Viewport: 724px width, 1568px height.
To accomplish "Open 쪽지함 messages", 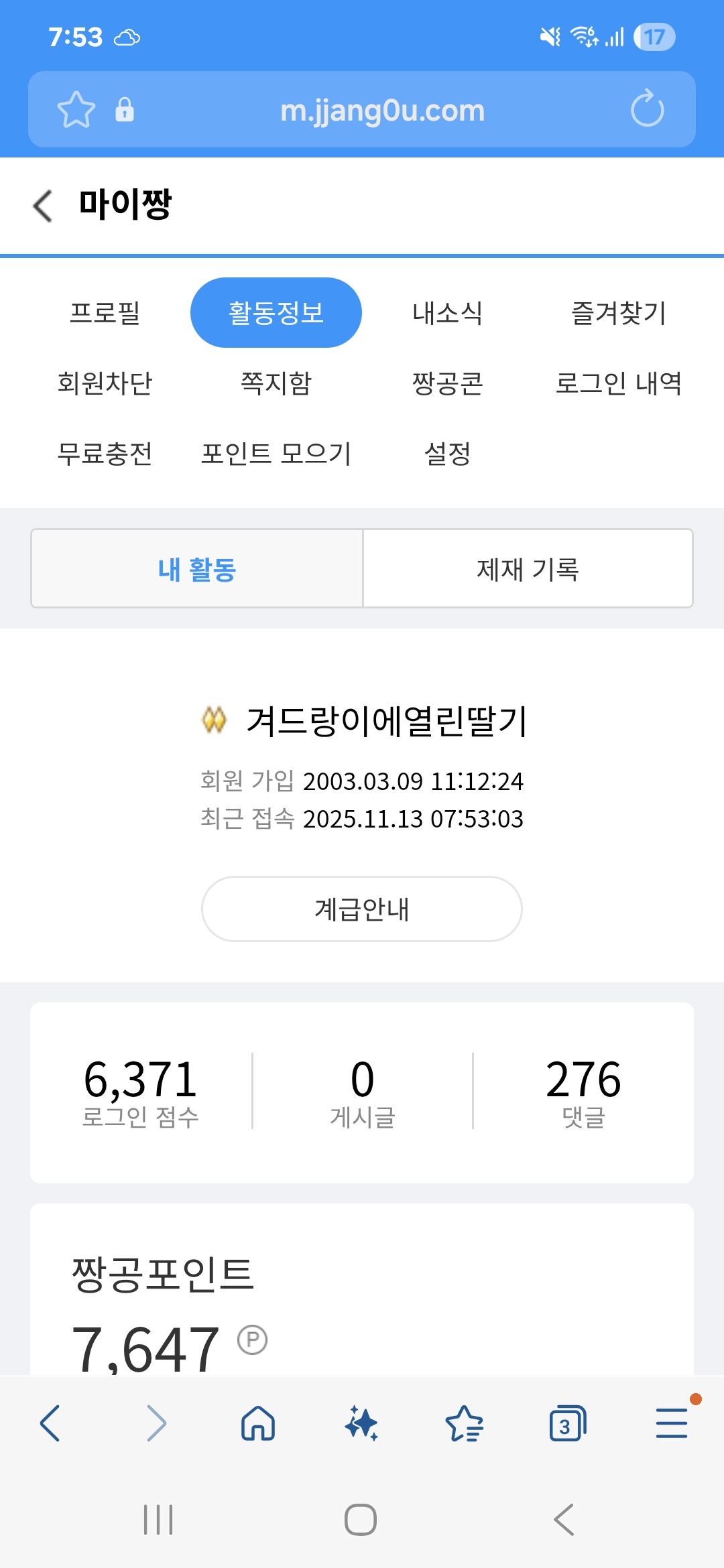I will (276, 383).
